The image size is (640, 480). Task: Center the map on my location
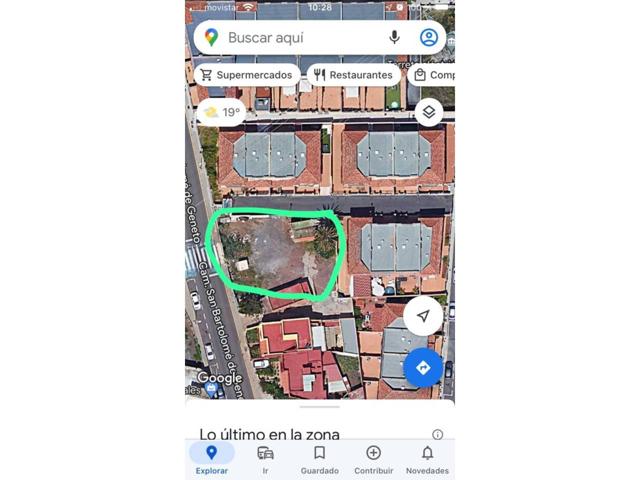click(423, 316)
